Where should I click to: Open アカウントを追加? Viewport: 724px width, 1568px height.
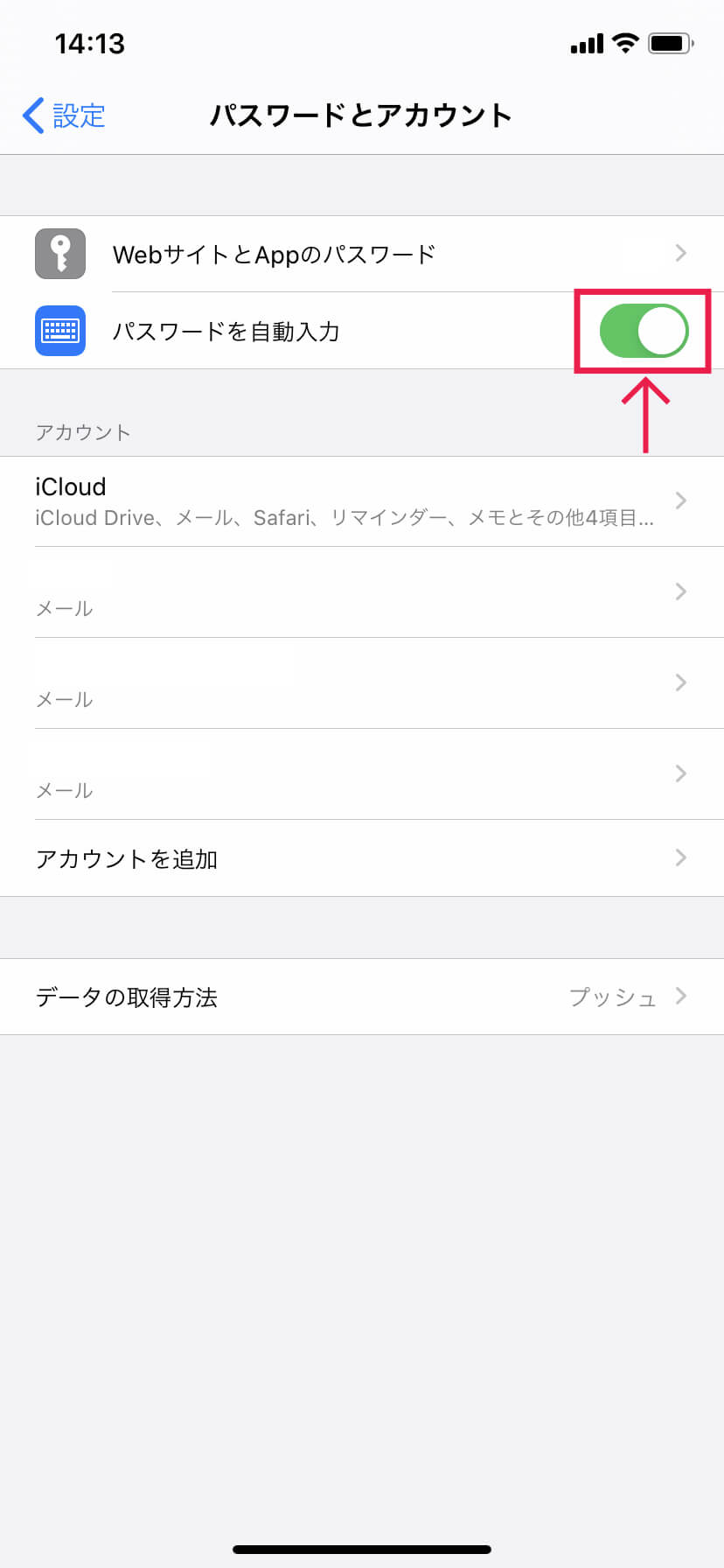pyautogui.click(x=362, y=858)
